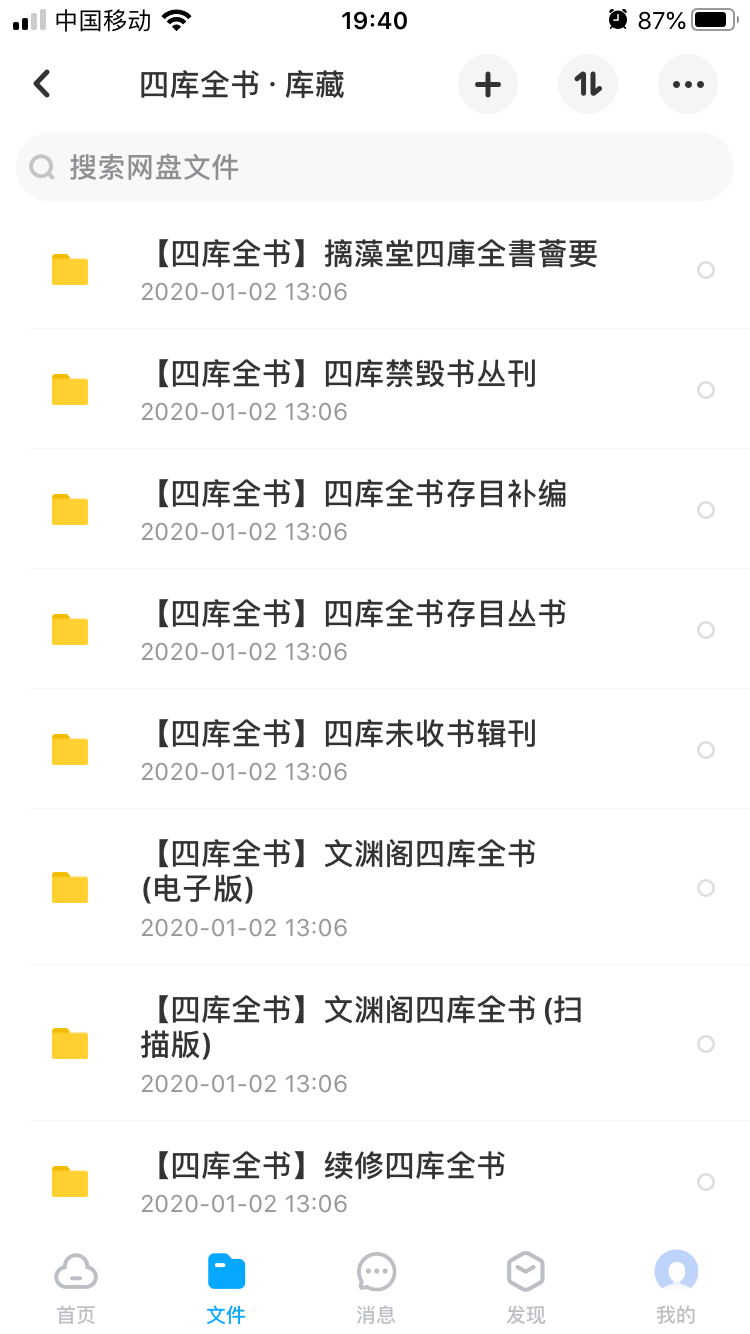Switch to the 发现 tab
This screenshot has width=750, height=1334.
[526, 1288]
